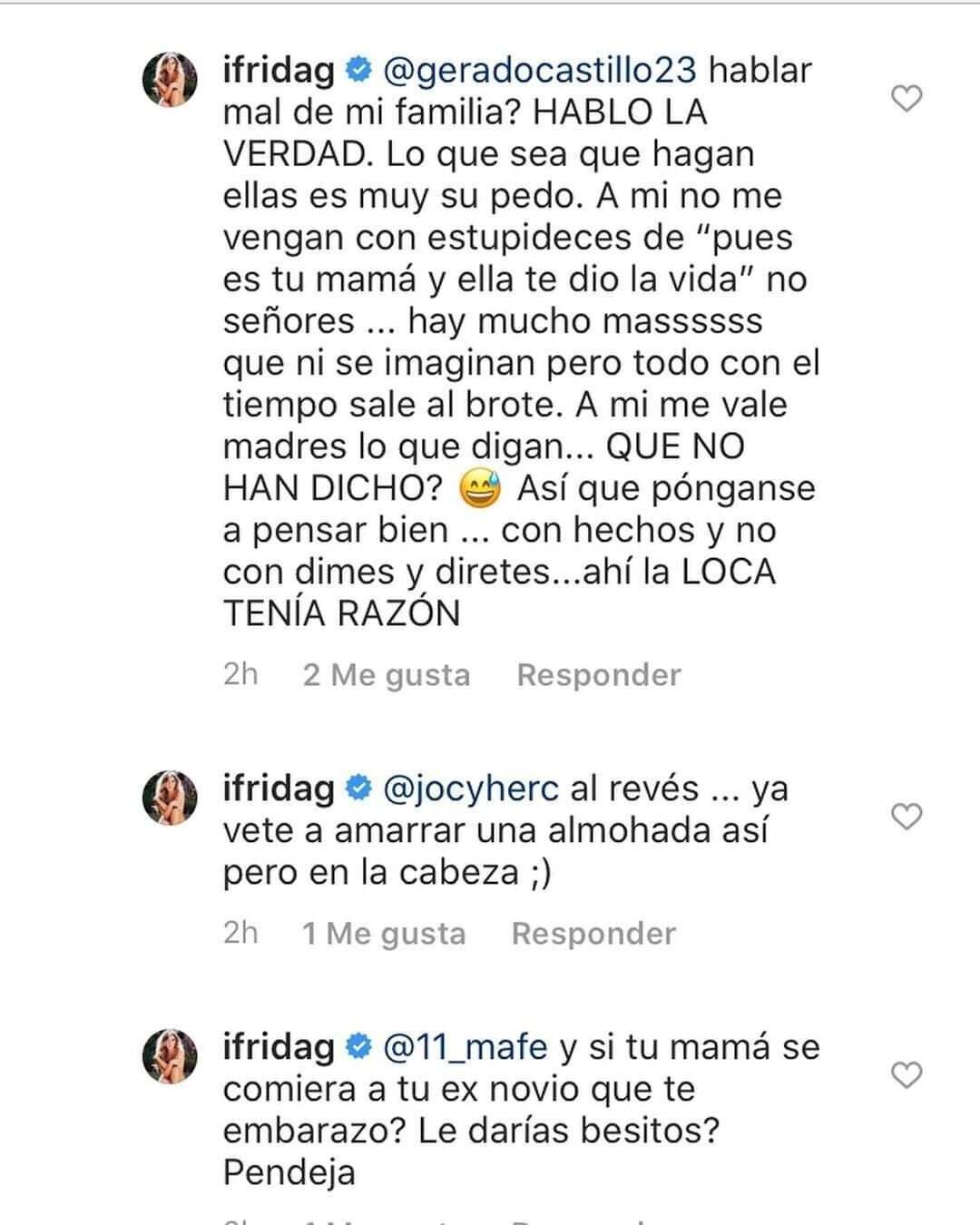This screenshot has width=980, height=1225.
Task: Like the reply mentioning @jocyherc
Action: [x=906, y=817]
